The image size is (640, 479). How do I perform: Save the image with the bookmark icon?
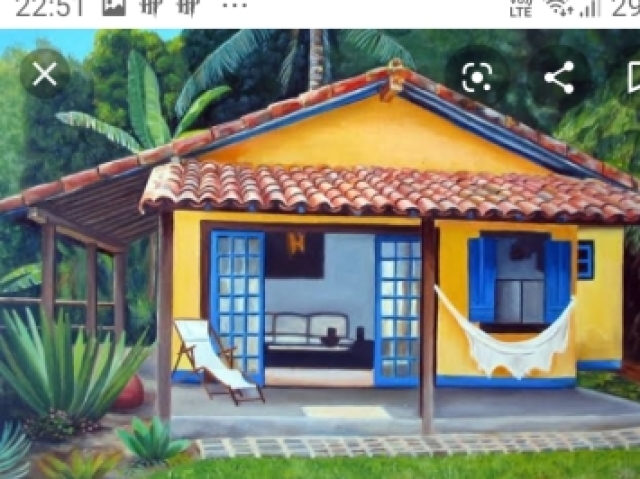coord(633,77)
